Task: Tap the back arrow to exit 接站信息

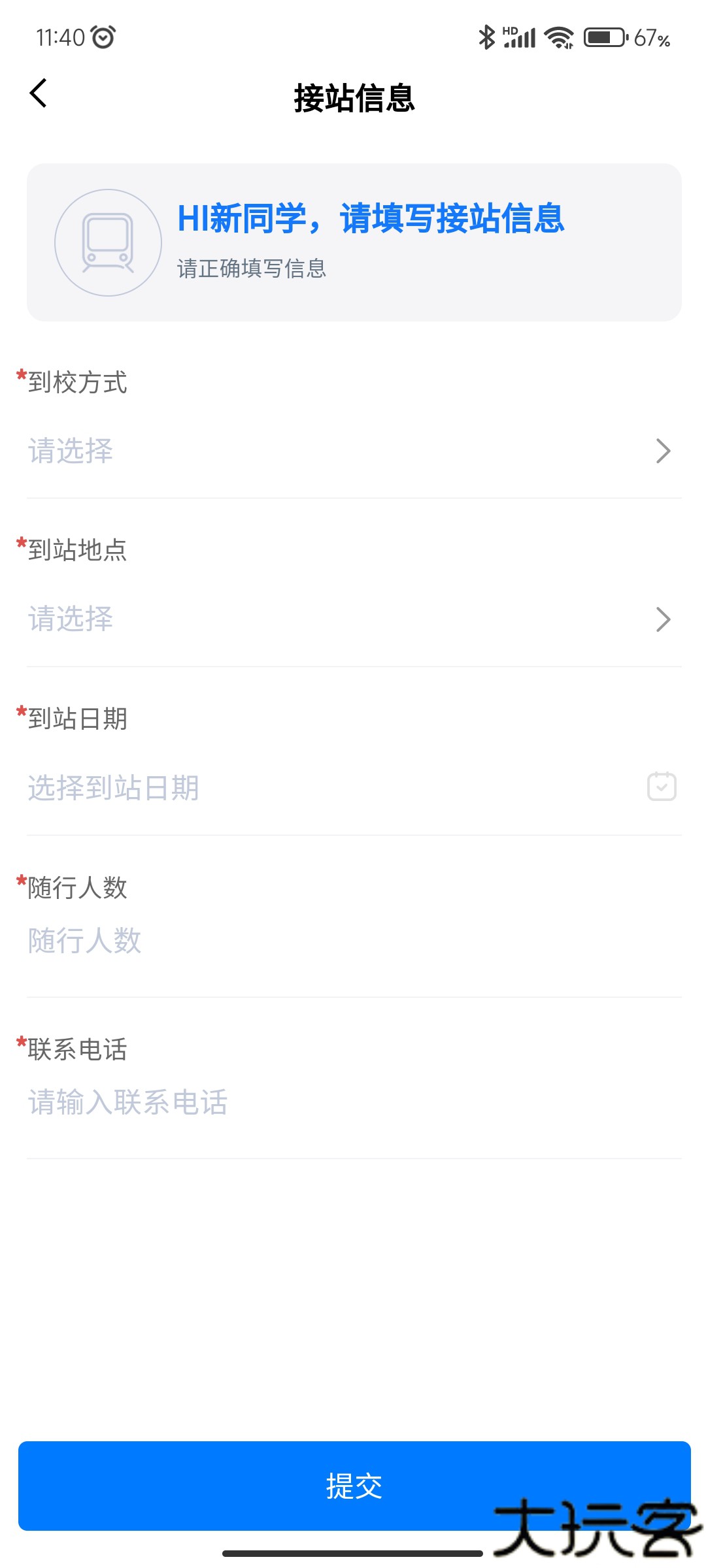Action: (x=39, y=94)
